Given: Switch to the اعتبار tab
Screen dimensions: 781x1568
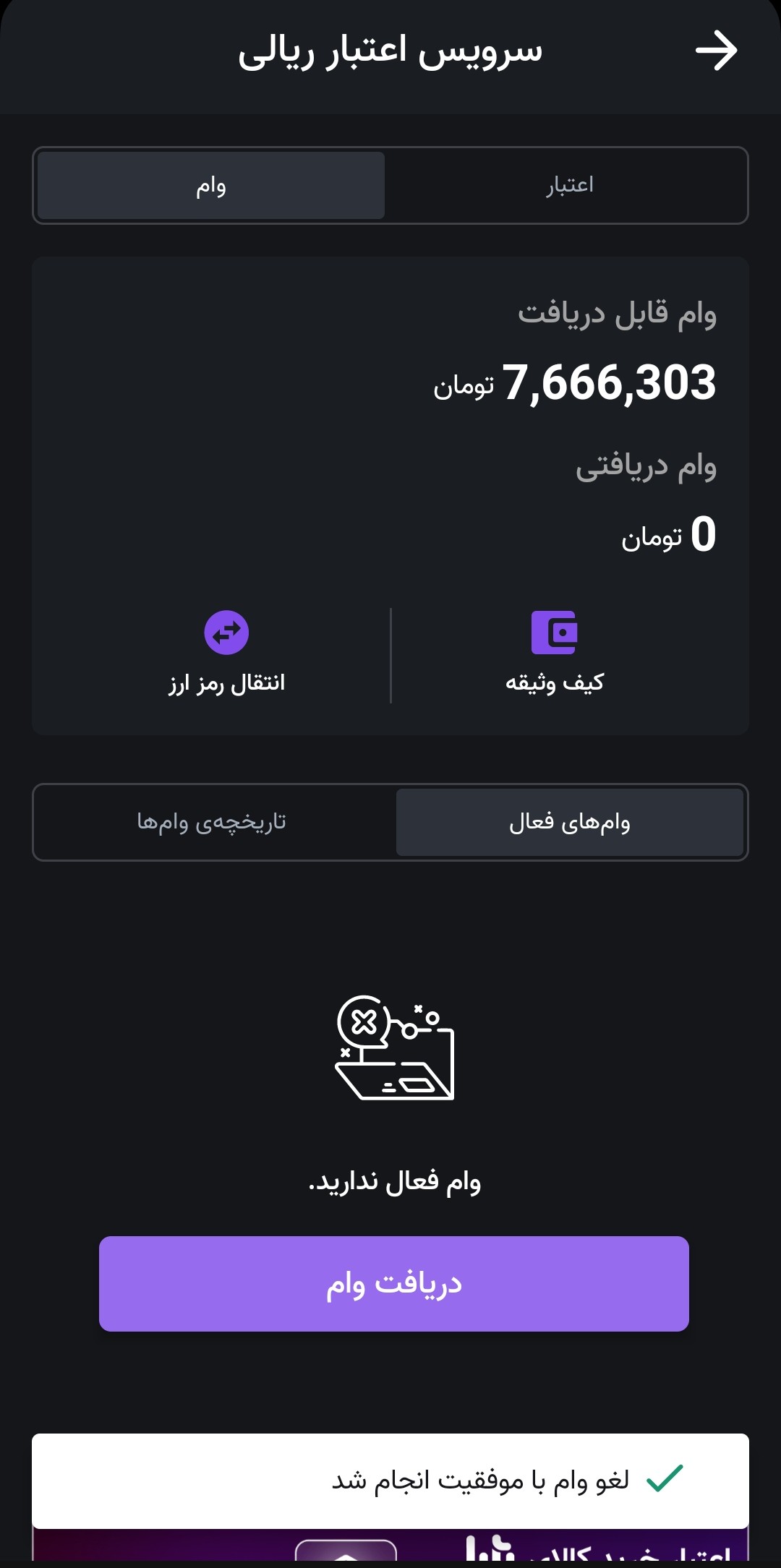Looking at the screenshot, I should tap(569, 186).
